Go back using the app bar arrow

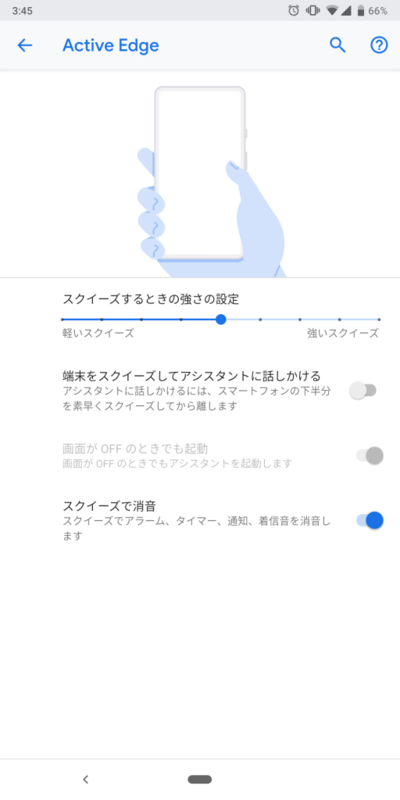[x=24, y=45]
